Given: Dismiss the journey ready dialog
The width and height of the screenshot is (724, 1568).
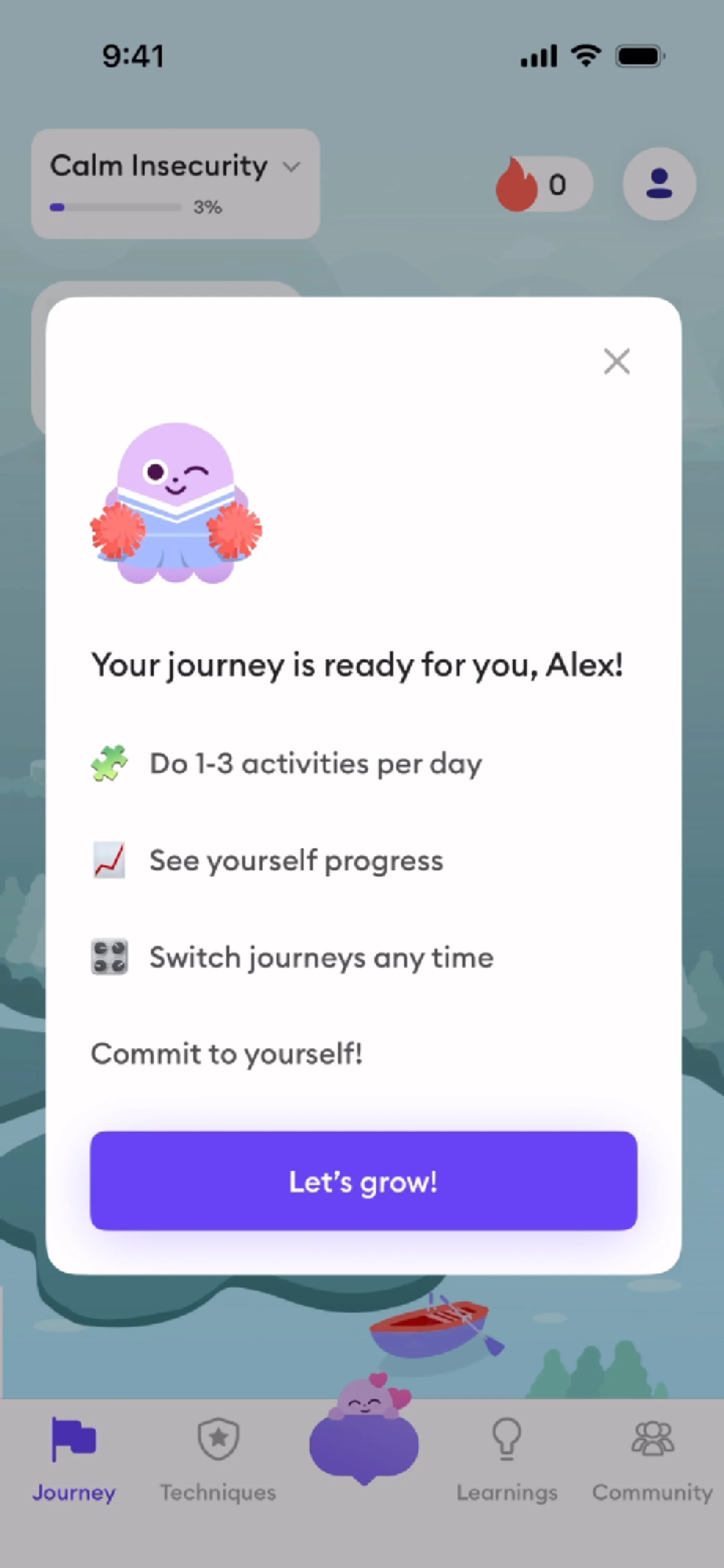Looking at the screenshot, I should [x=616, y=362].
